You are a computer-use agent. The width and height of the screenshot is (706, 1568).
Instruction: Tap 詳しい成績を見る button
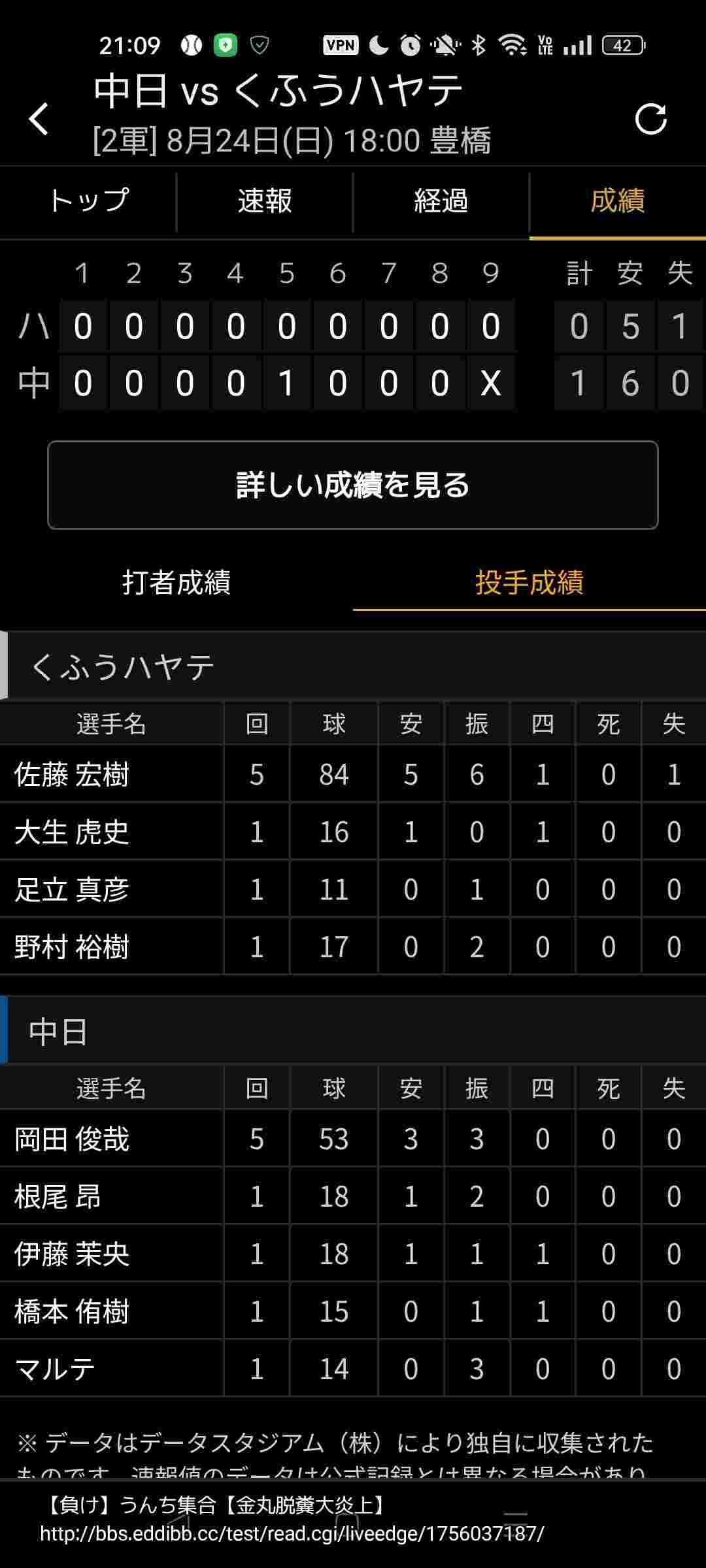(x=353, y=485)
